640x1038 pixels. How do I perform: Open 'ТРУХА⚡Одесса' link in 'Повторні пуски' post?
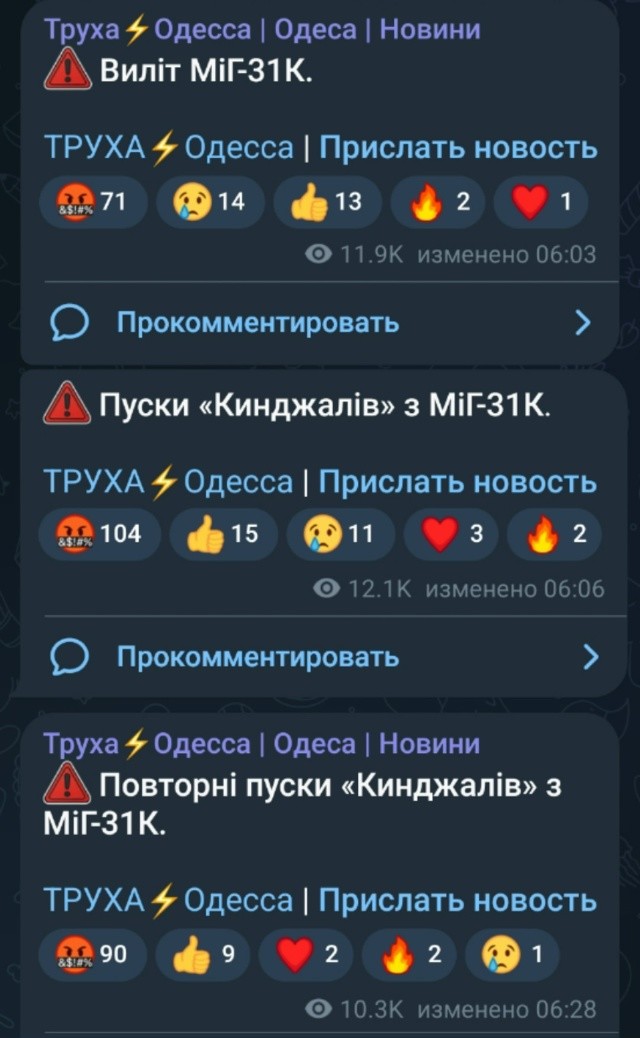point(168,900)
